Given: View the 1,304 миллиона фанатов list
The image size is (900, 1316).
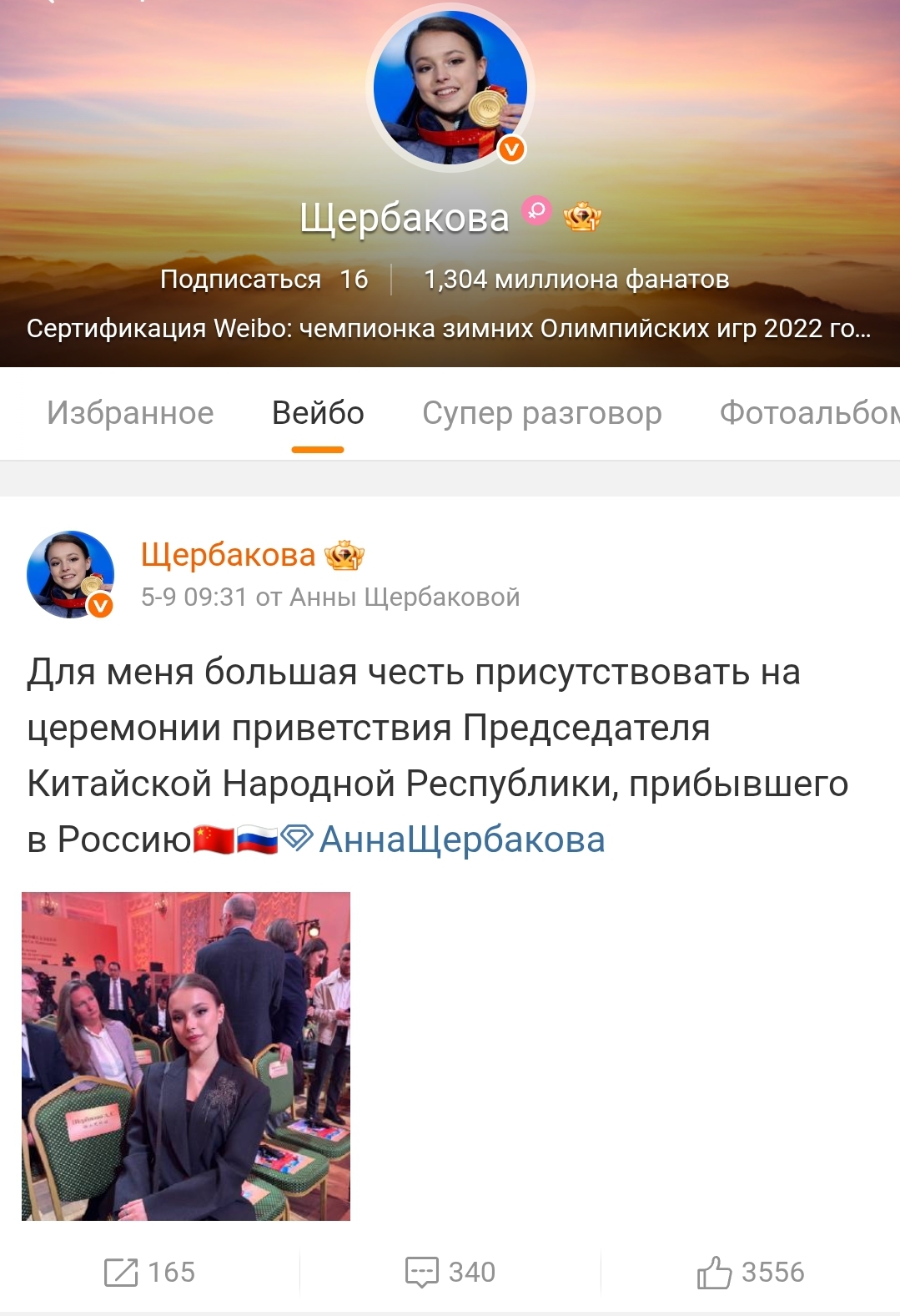Looking at the screenshot, I should pos(576,280).
